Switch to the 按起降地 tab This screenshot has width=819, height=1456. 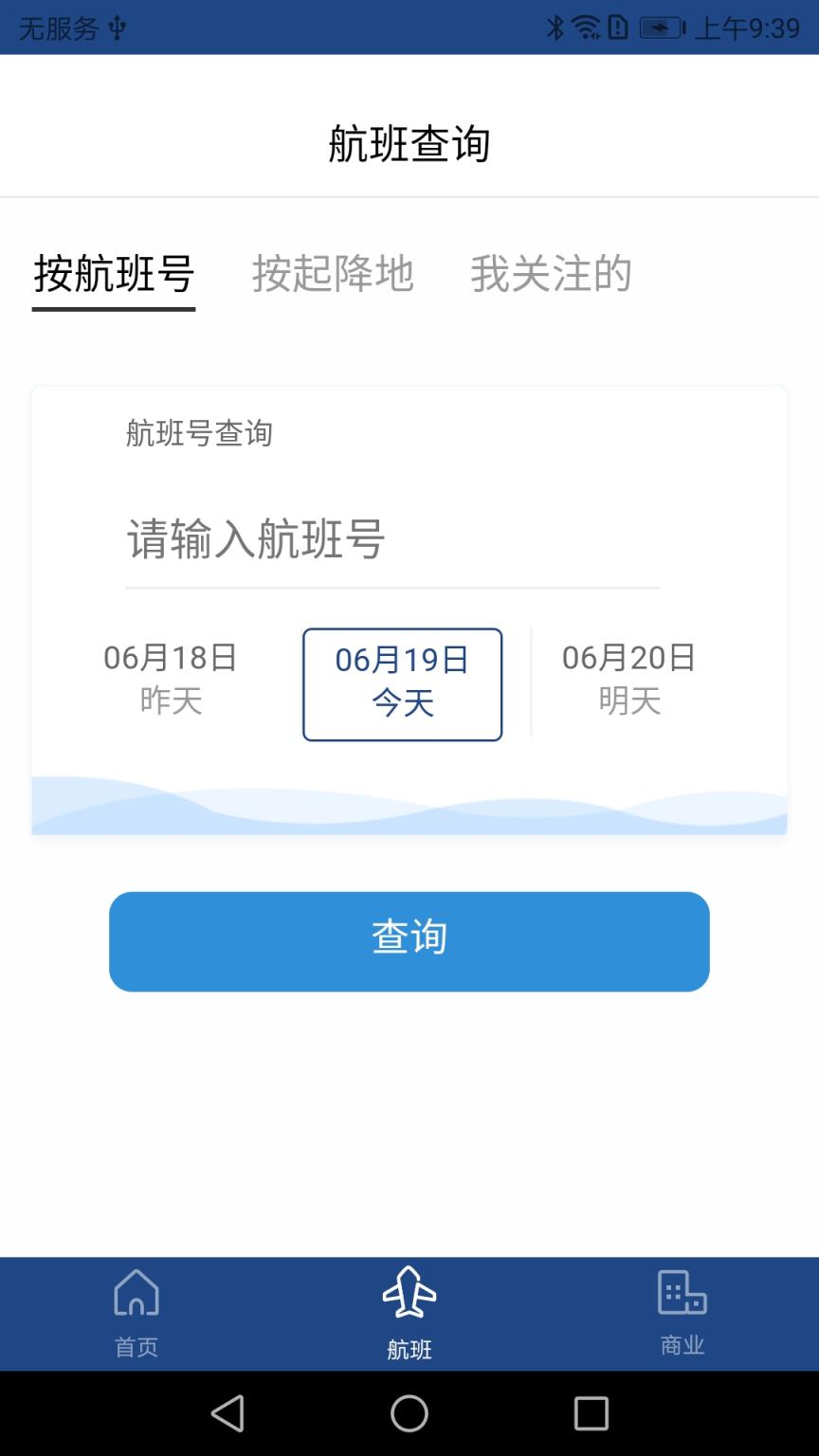click(334, 274)
